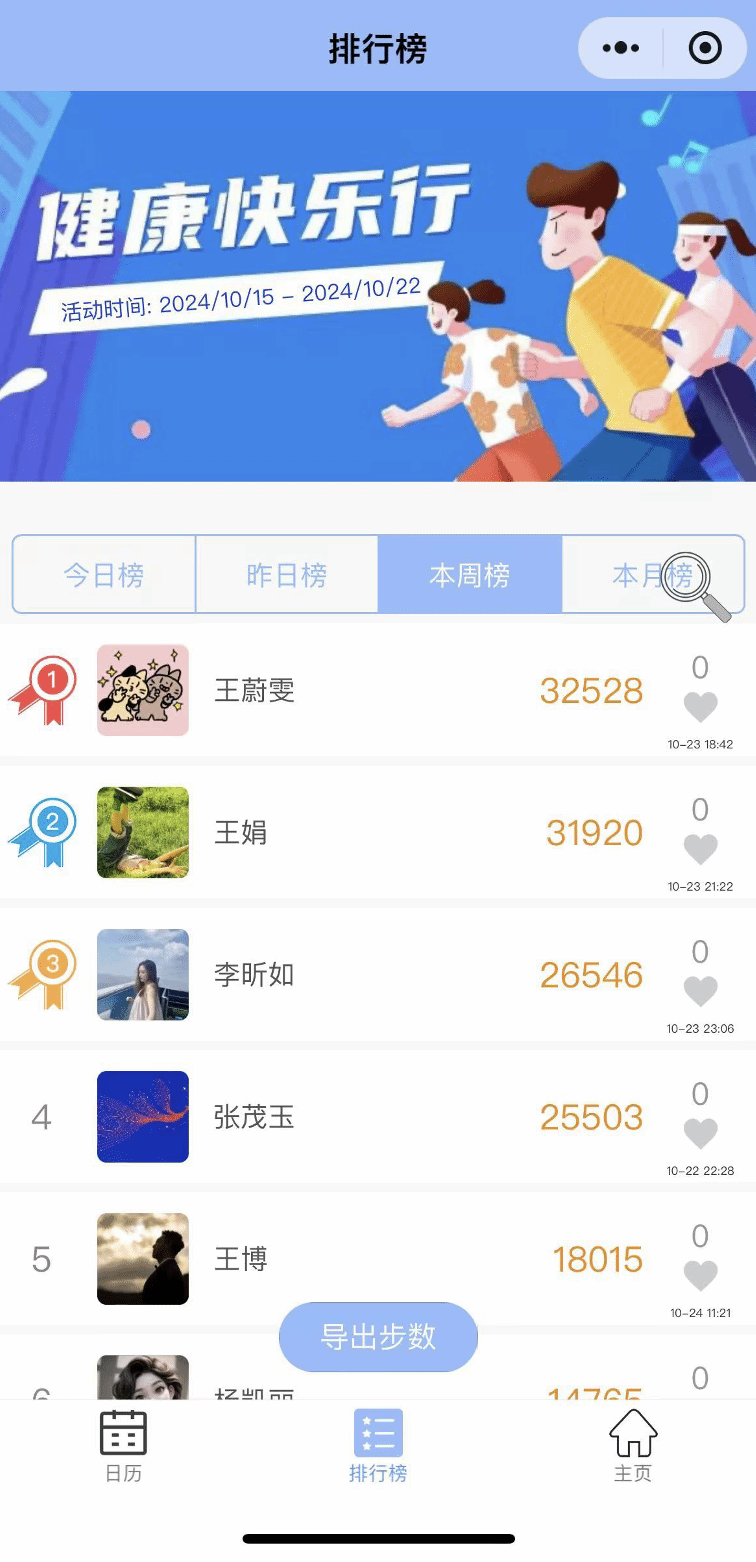Like 王蔚雯's step record
The image size is (756, 1562).
(x=700, y=707)
